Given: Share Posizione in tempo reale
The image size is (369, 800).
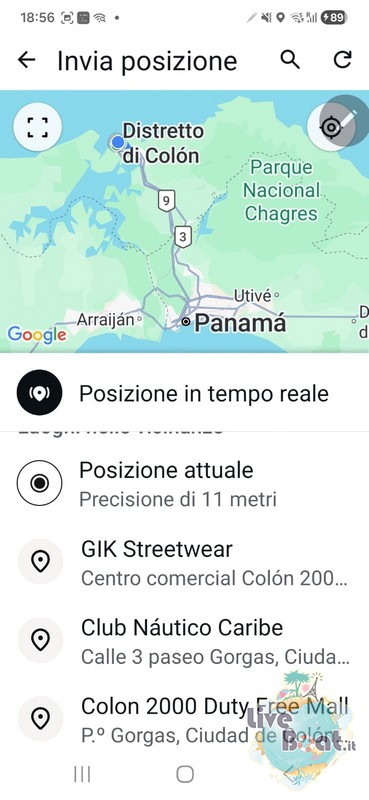Looking at the screenshot, I should (x=184, y=393).
